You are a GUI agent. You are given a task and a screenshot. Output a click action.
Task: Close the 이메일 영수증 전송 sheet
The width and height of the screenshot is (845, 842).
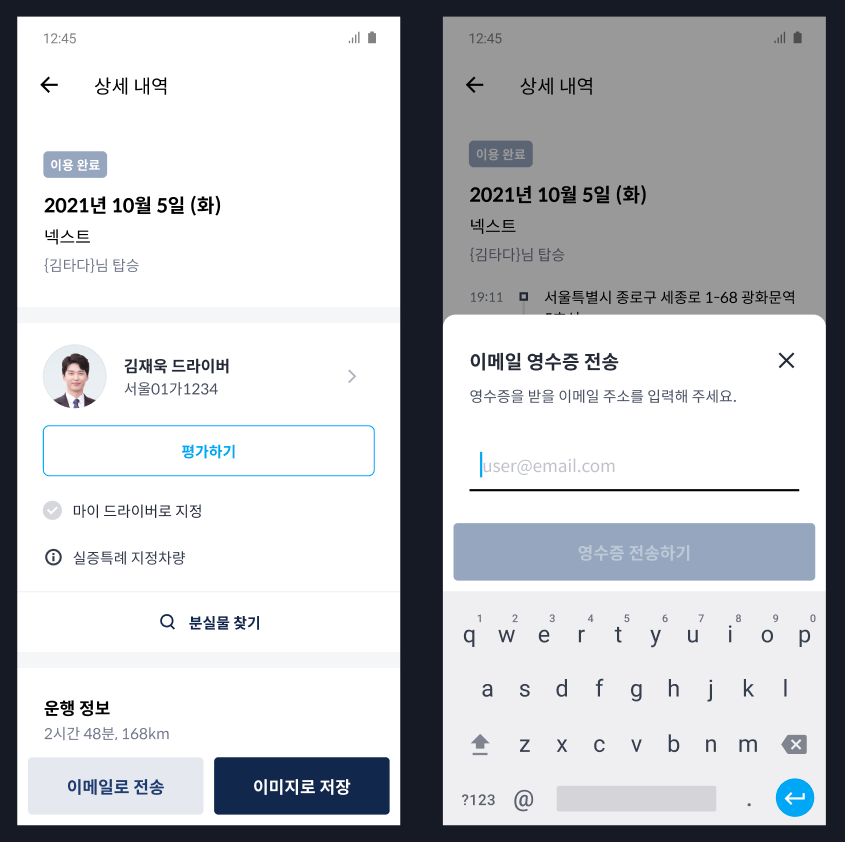786,361
